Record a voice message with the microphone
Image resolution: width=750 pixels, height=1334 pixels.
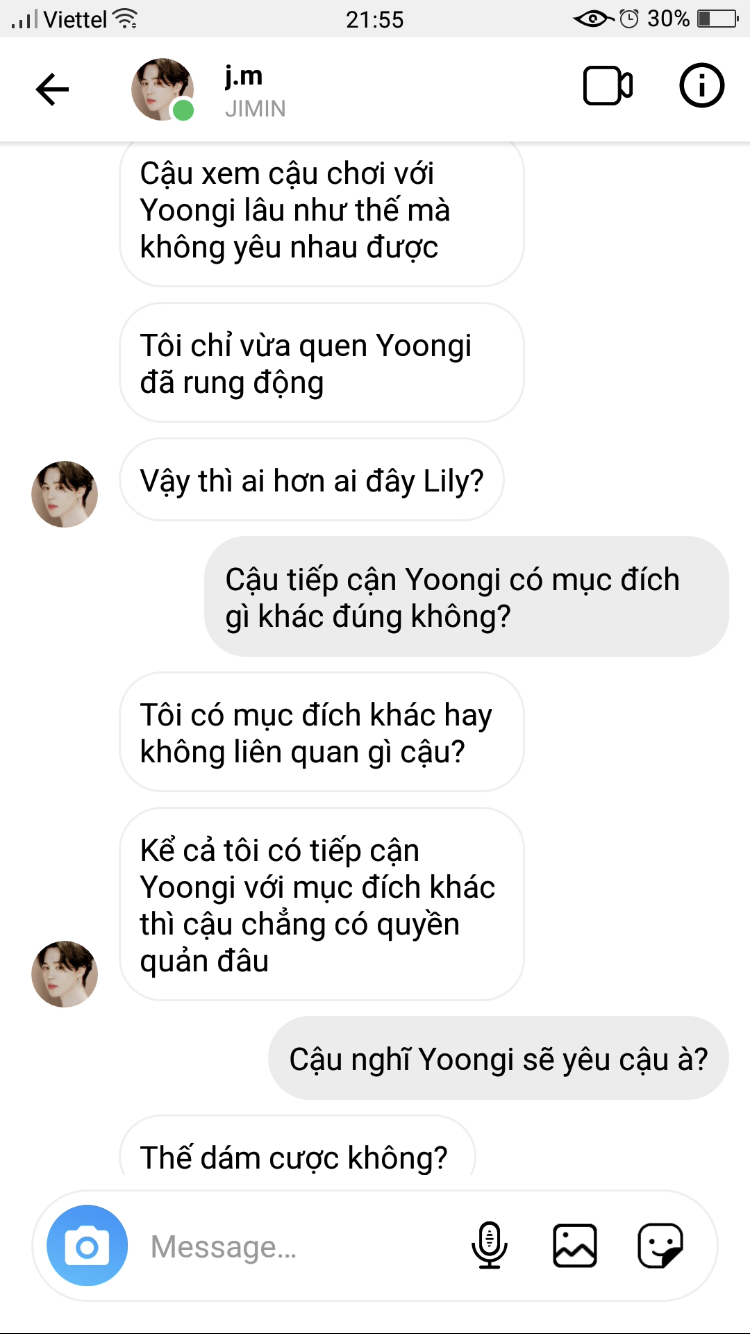pos(489,1246)
